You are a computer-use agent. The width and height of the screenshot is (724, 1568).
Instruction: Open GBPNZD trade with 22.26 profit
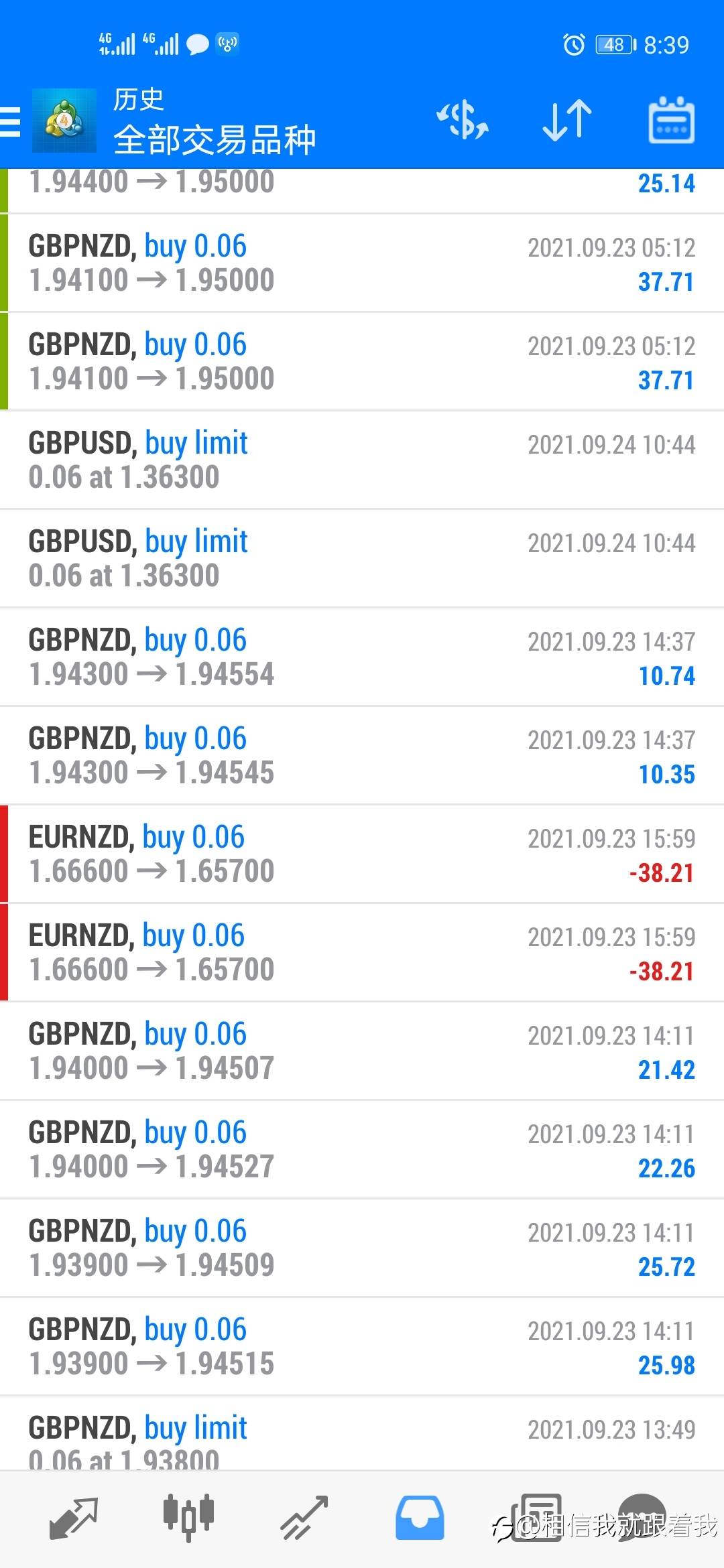pos(362,1150)
